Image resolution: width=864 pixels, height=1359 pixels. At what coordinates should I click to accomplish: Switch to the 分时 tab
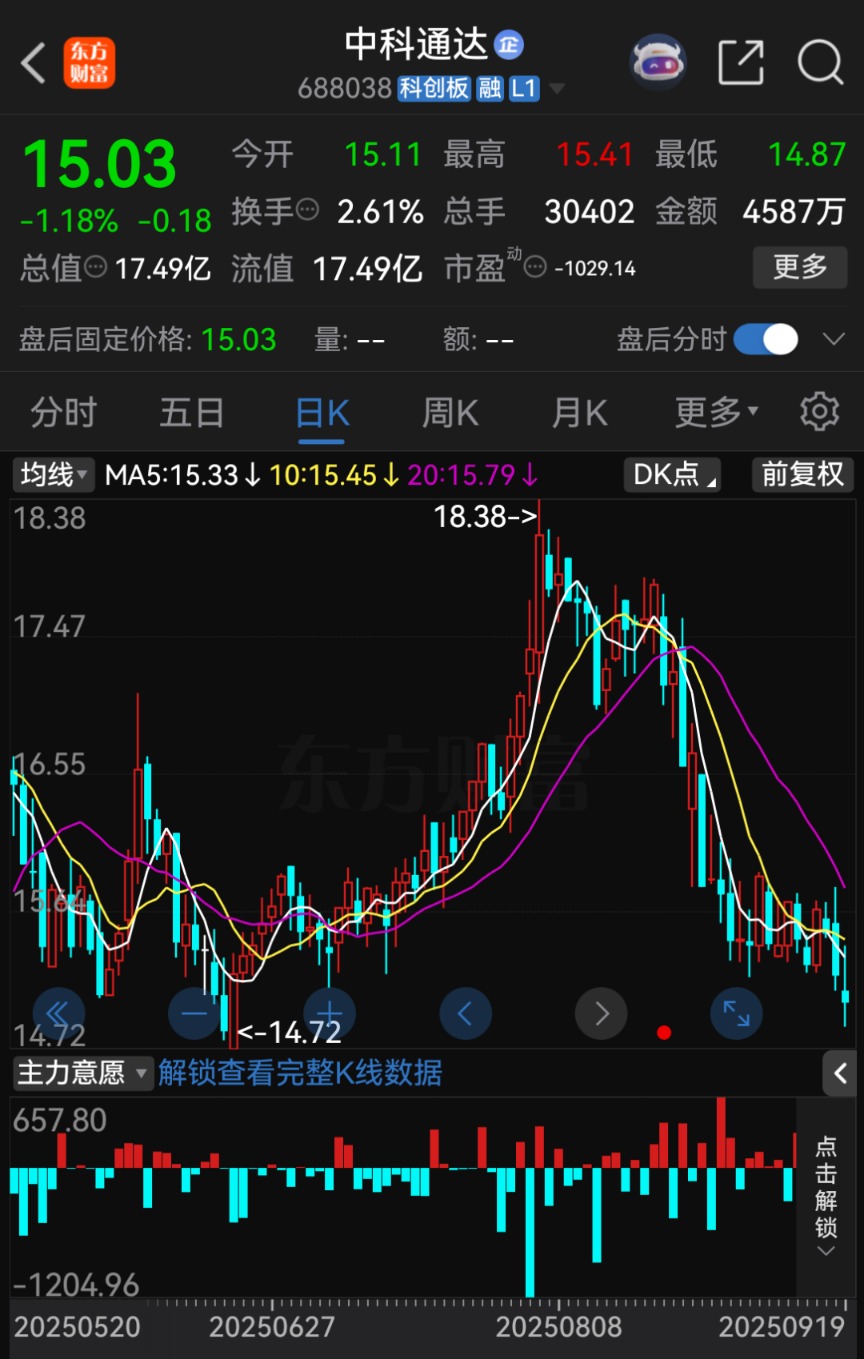click(64, 412)
